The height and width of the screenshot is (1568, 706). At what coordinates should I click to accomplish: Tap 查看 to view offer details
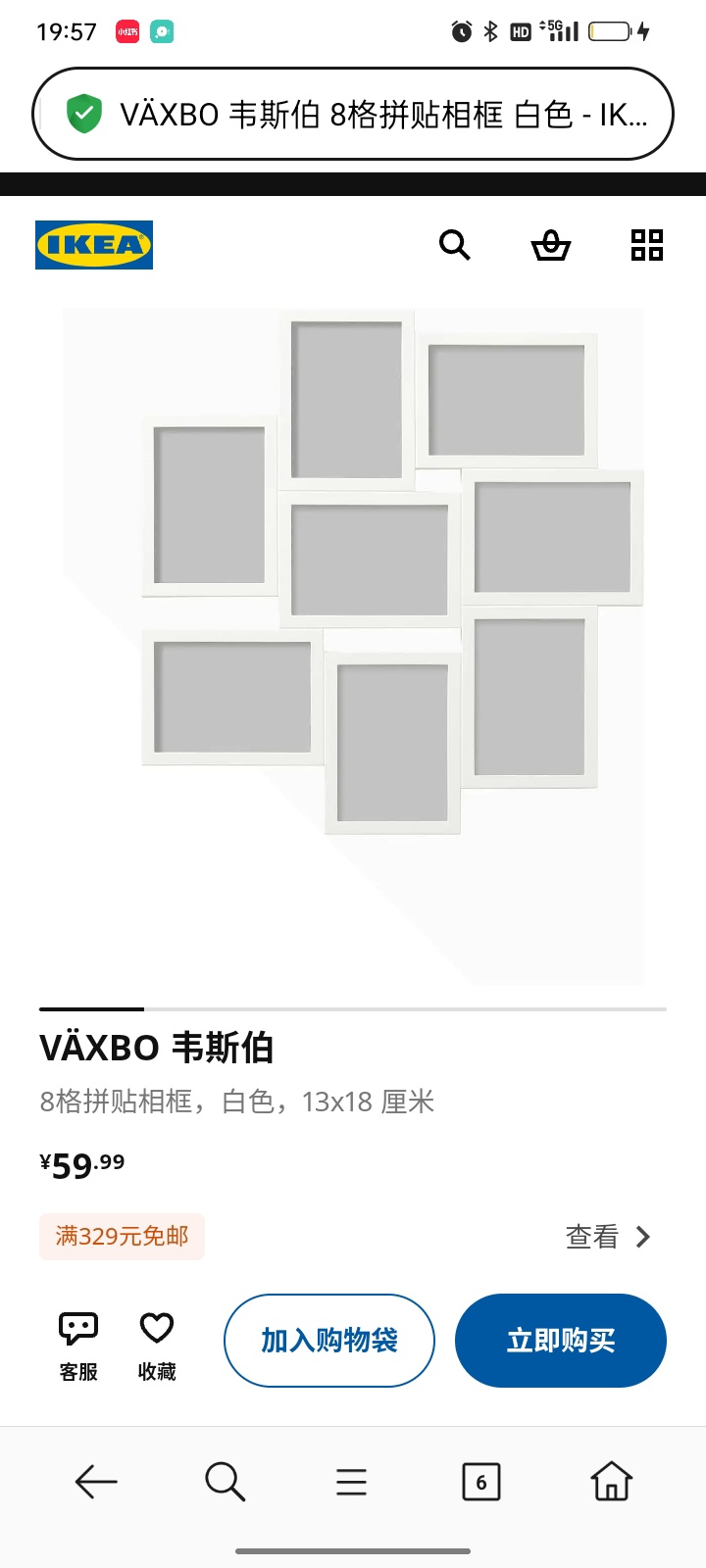coord(608,1237)
